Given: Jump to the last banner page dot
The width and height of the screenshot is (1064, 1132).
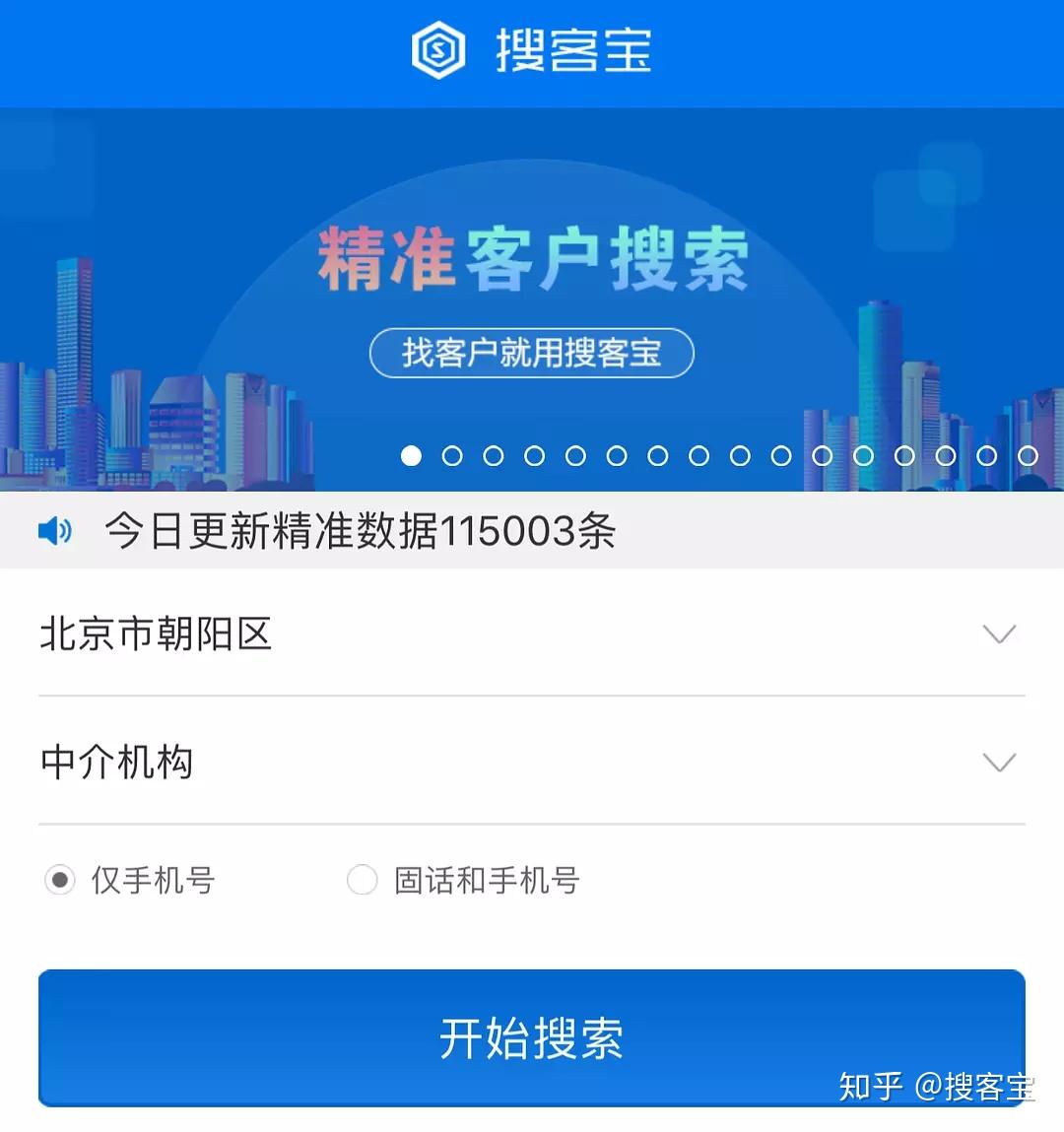Looking at the screenshot, I should [x=1028, y=455].
